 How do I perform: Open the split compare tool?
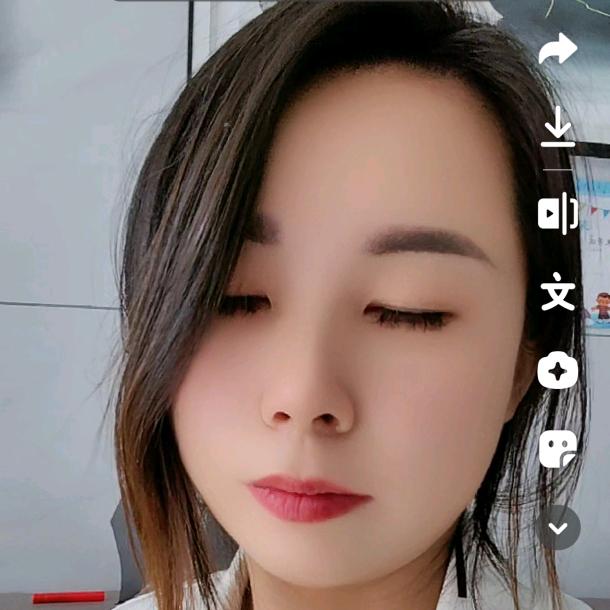558,214
